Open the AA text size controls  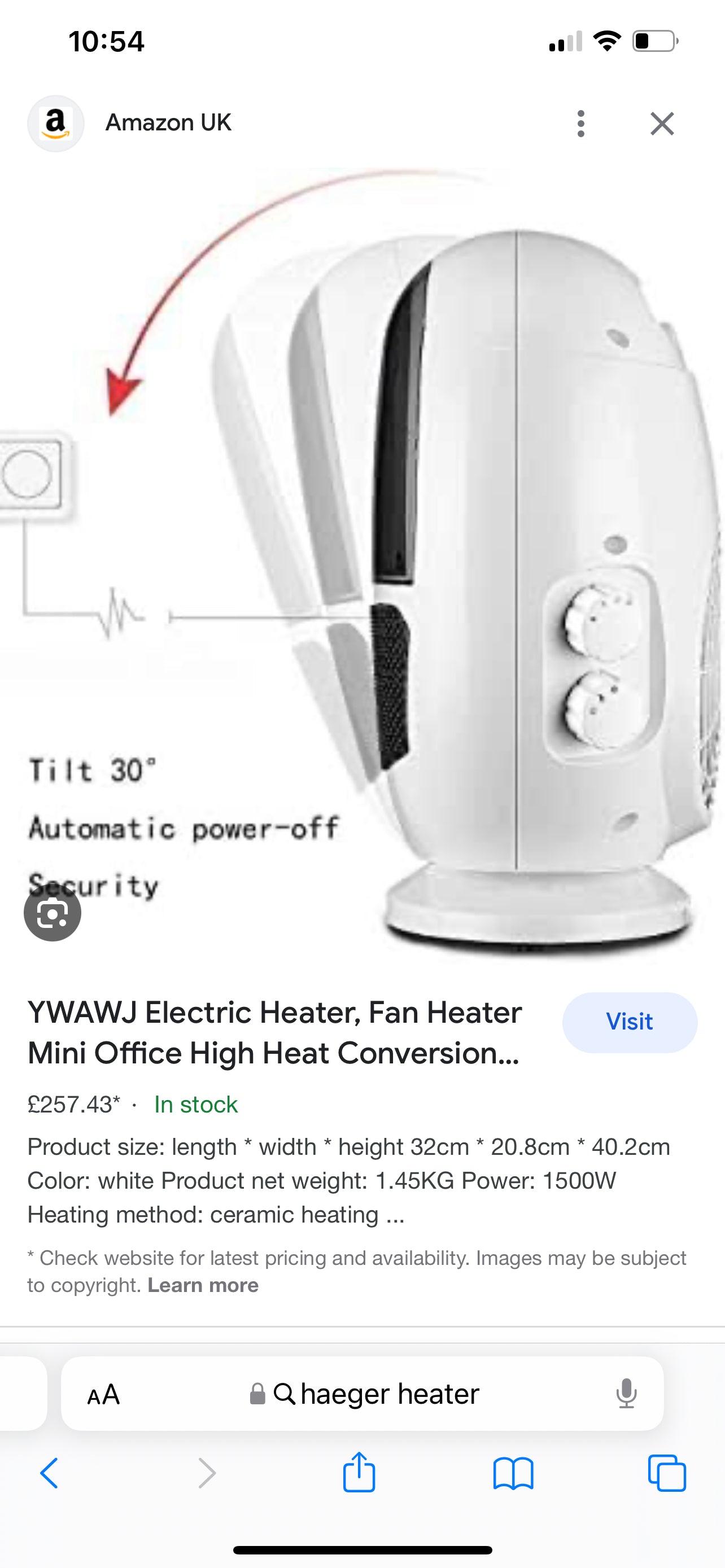[103, 1394]
